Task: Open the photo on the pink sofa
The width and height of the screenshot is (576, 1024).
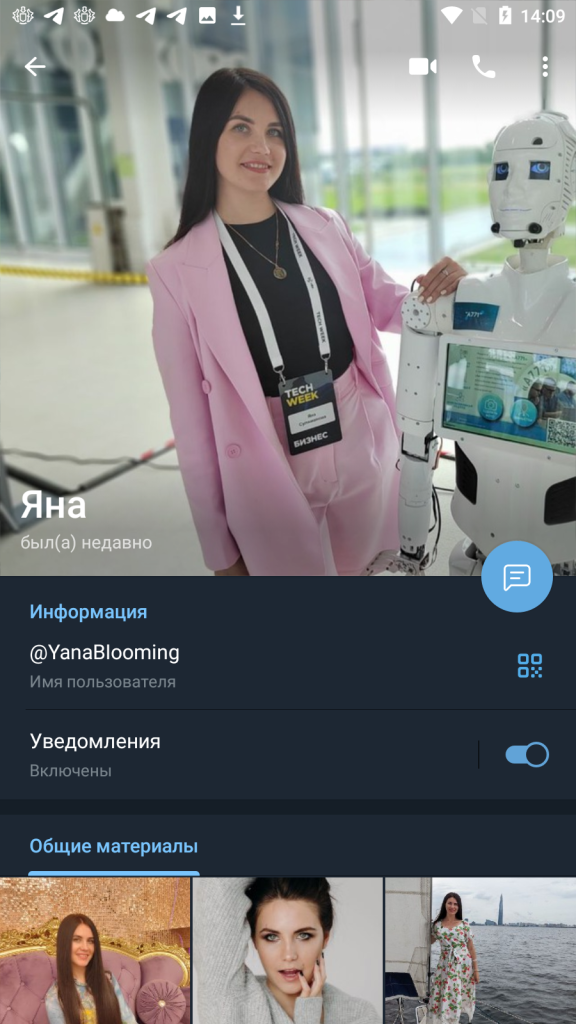Action: (x=95, y=951)
